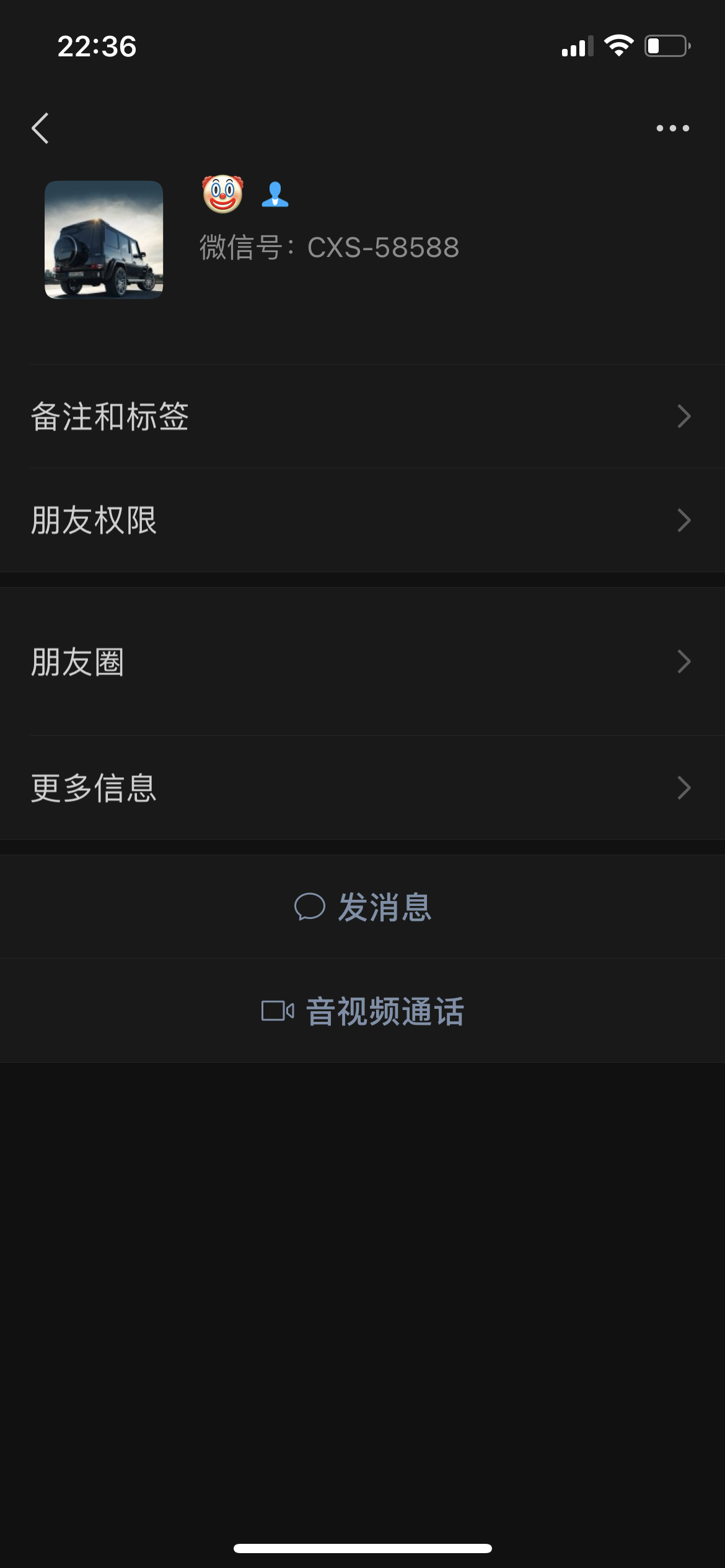Start 音视频通话 voice or video call
Viewport: 725px width, 1568px height.
pyautogui.click(x=362, y=1011)
